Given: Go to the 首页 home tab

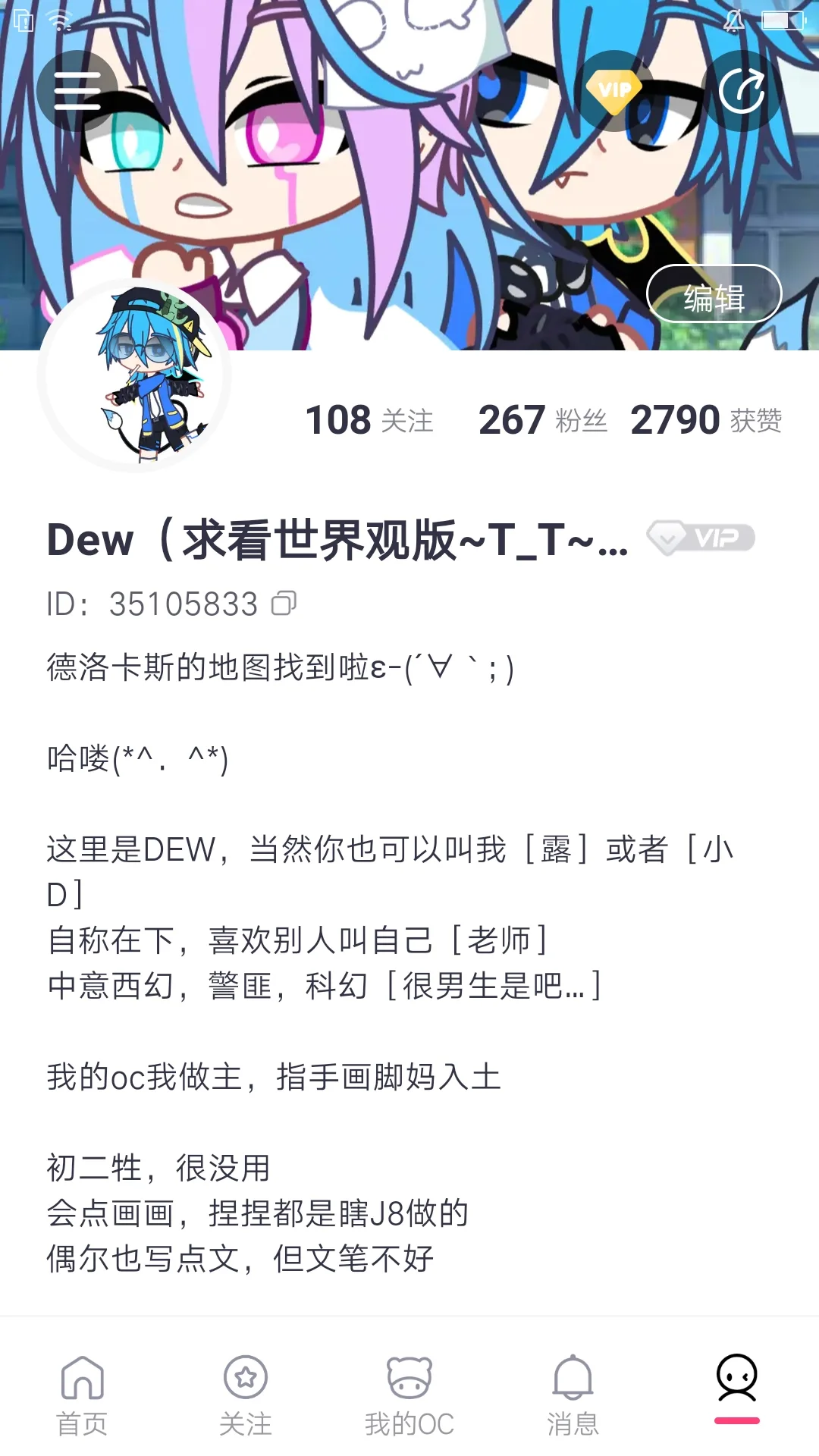Looking at the screenshot, I should 82,1395.
